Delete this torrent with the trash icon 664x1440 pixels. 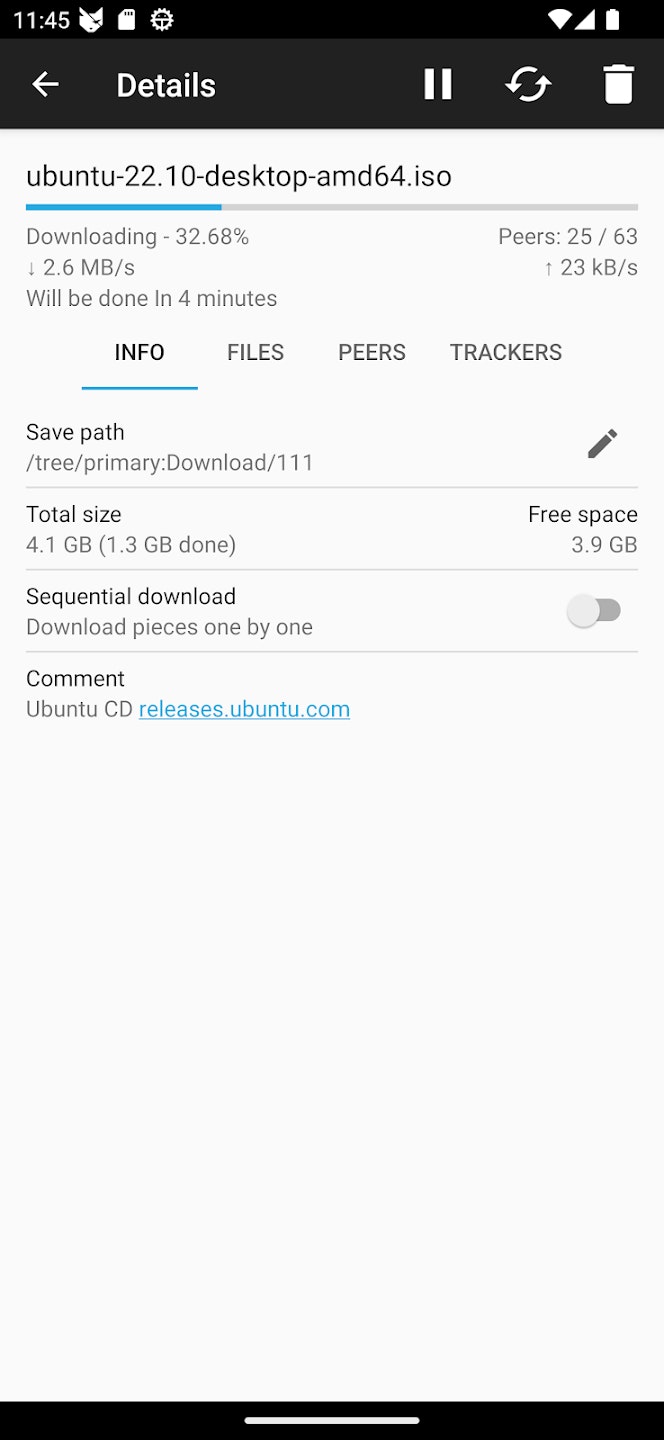point(618,85)
